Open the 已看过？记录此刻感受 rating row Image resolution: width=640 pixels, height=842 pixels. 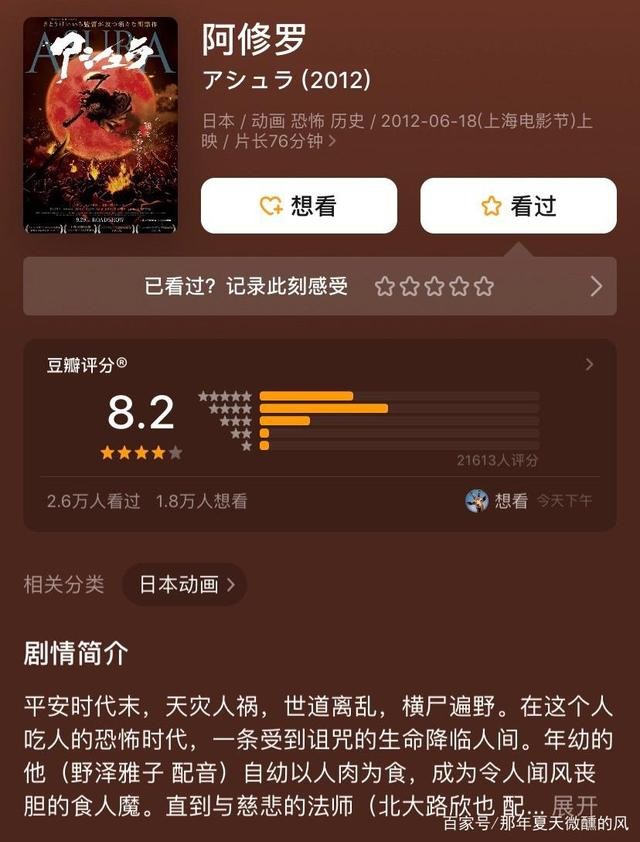tap(319, 287)
